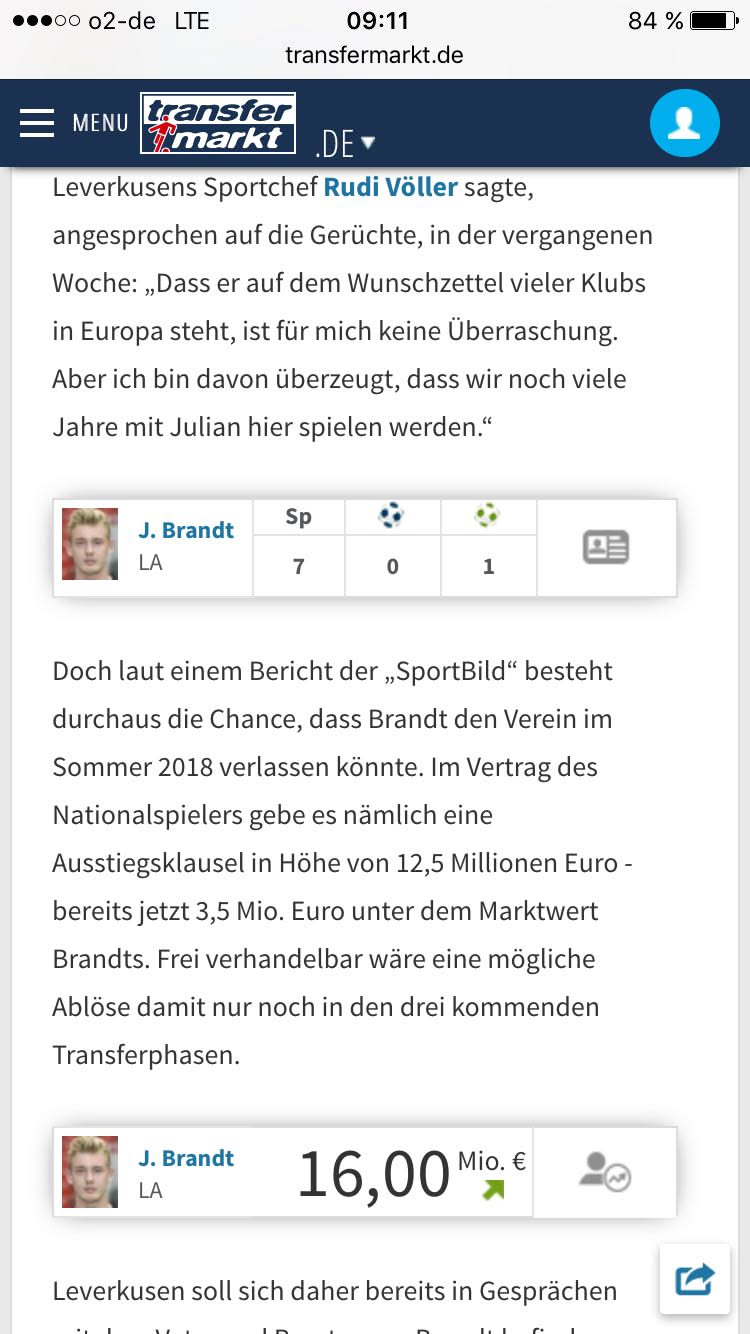Open the .DE country selector
Screen dimensions: 750x1334
(345, 143)
